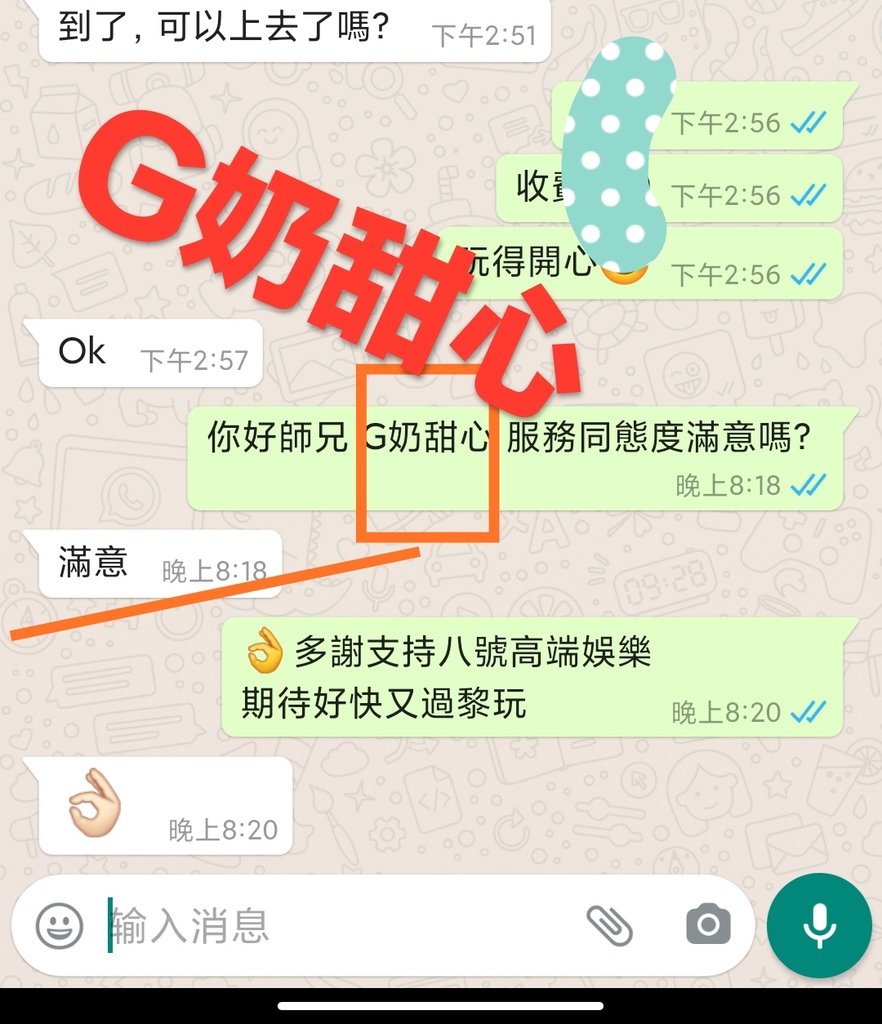Record a voice message with the microphone
The image size is (882, 1024).
819,925
